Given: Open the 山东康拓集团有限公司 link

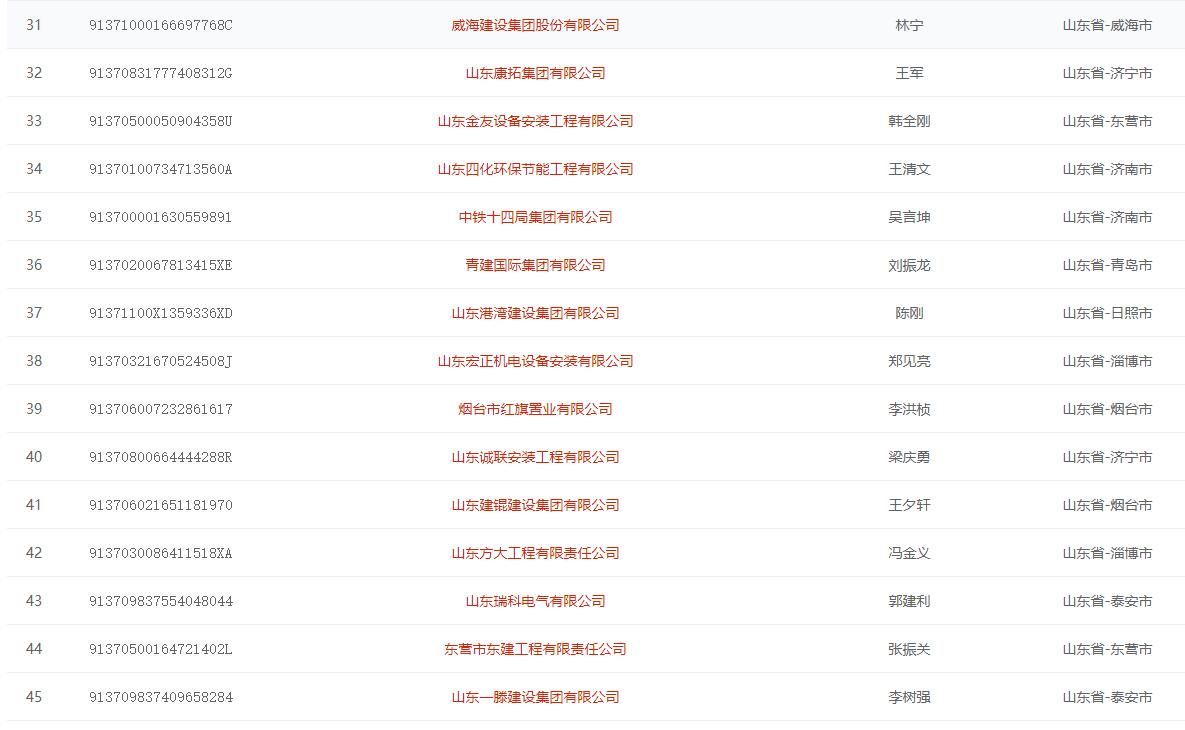Looking at the screenshot, I should [535, 73].
